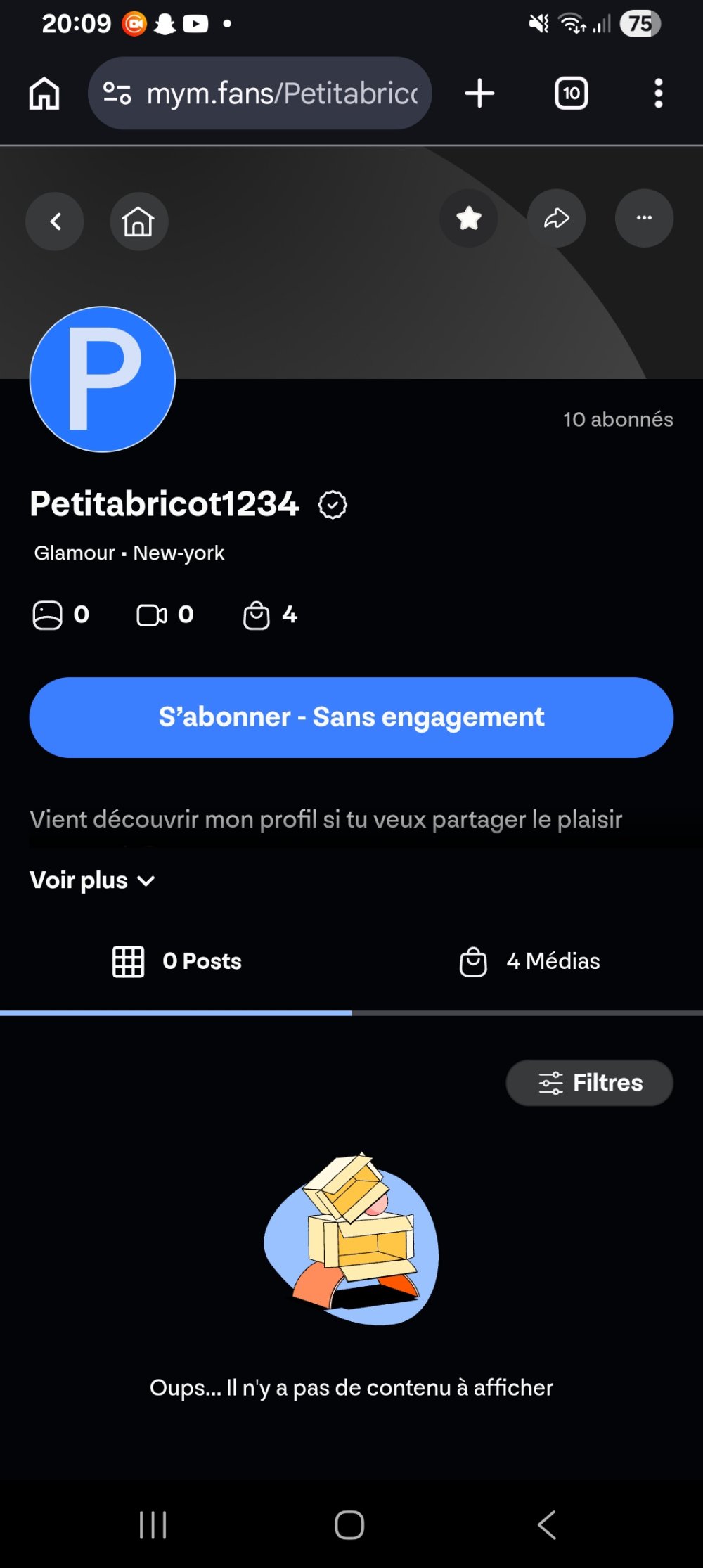
Task: View the 10 open browser tabs
Action: coord(571,94)
